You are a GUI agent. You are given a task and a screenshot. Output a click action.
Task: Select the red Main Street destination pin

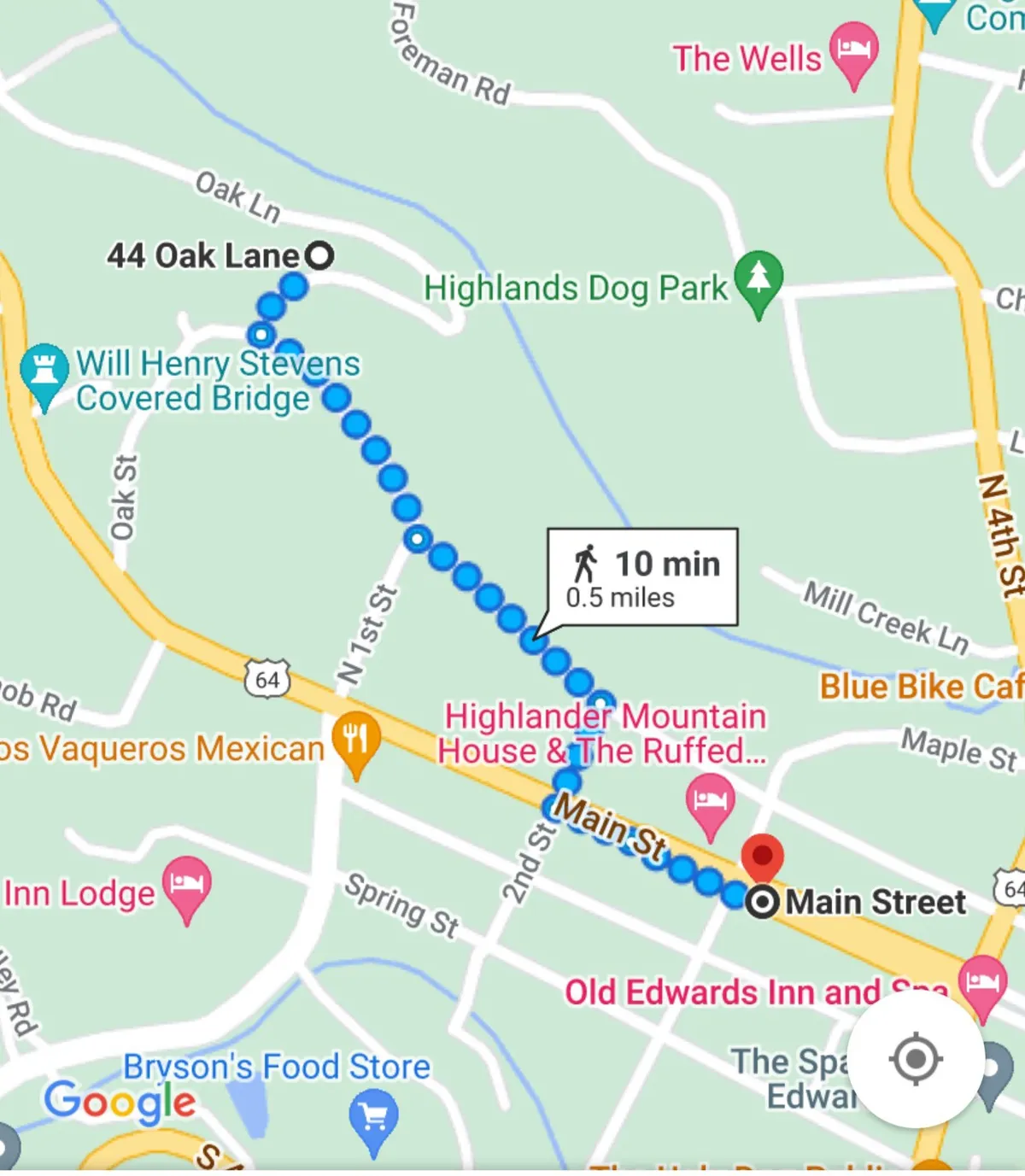[762, 857]
